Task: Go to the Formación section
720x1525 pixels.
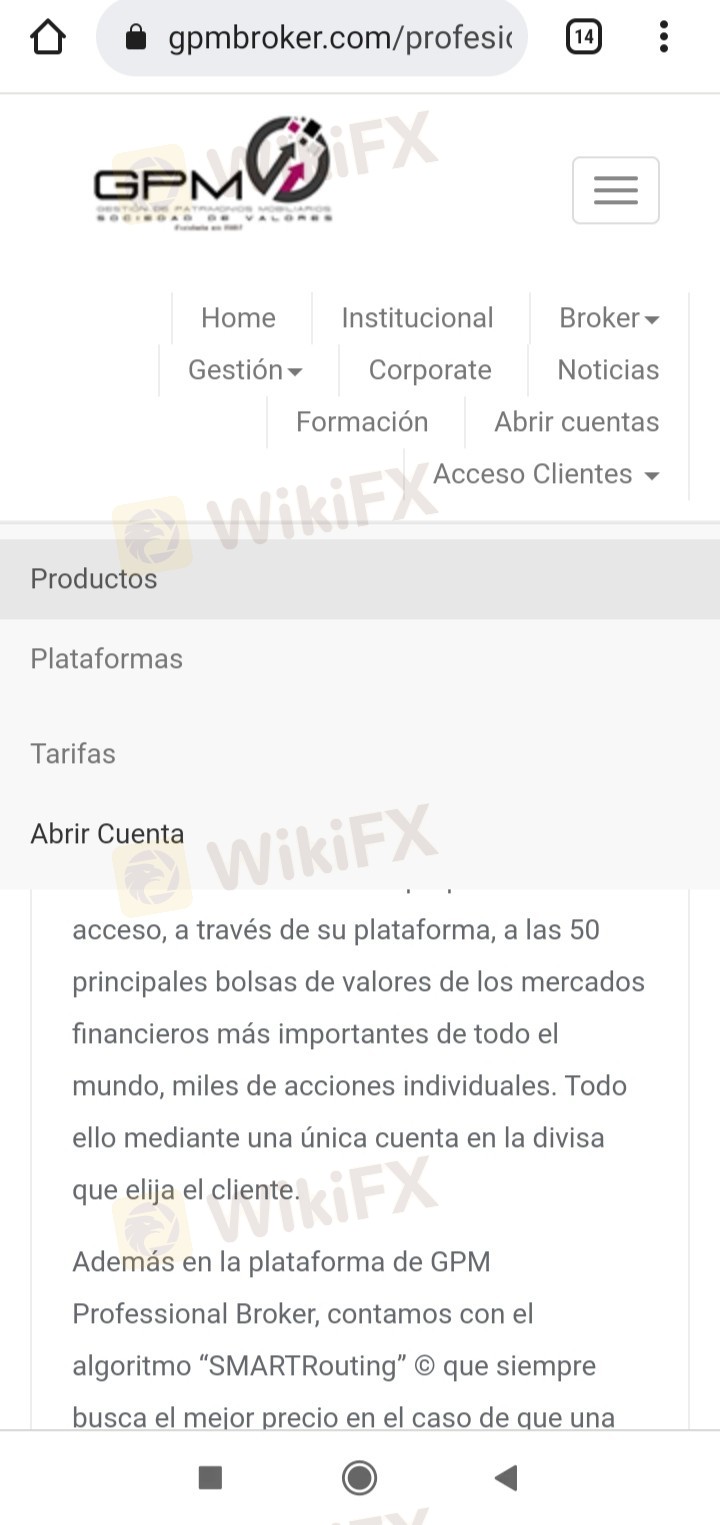Action: 362,422
